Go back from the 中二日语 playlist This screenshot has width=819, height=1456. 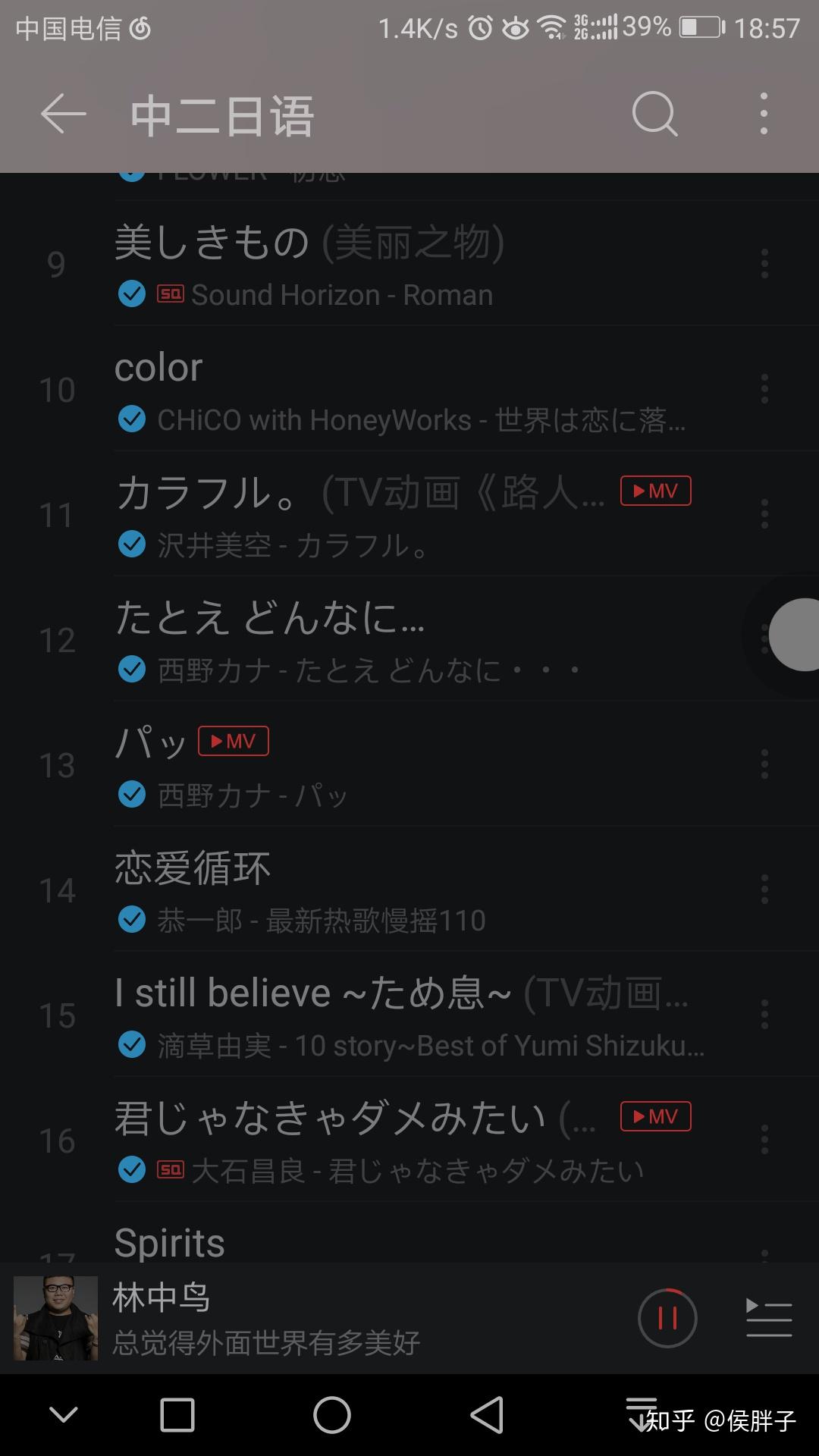(63, 115)
